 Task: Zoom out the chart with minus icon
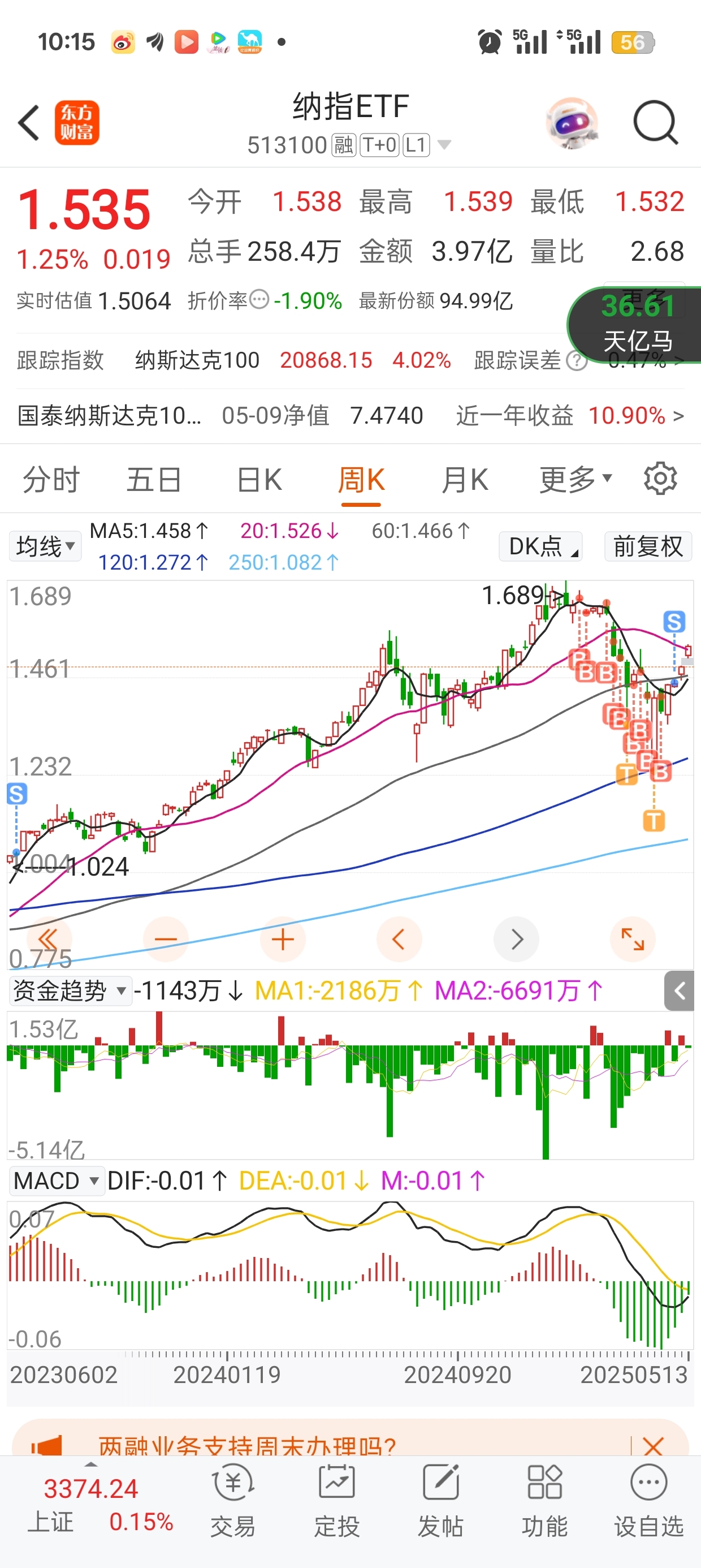click(166, 939)
